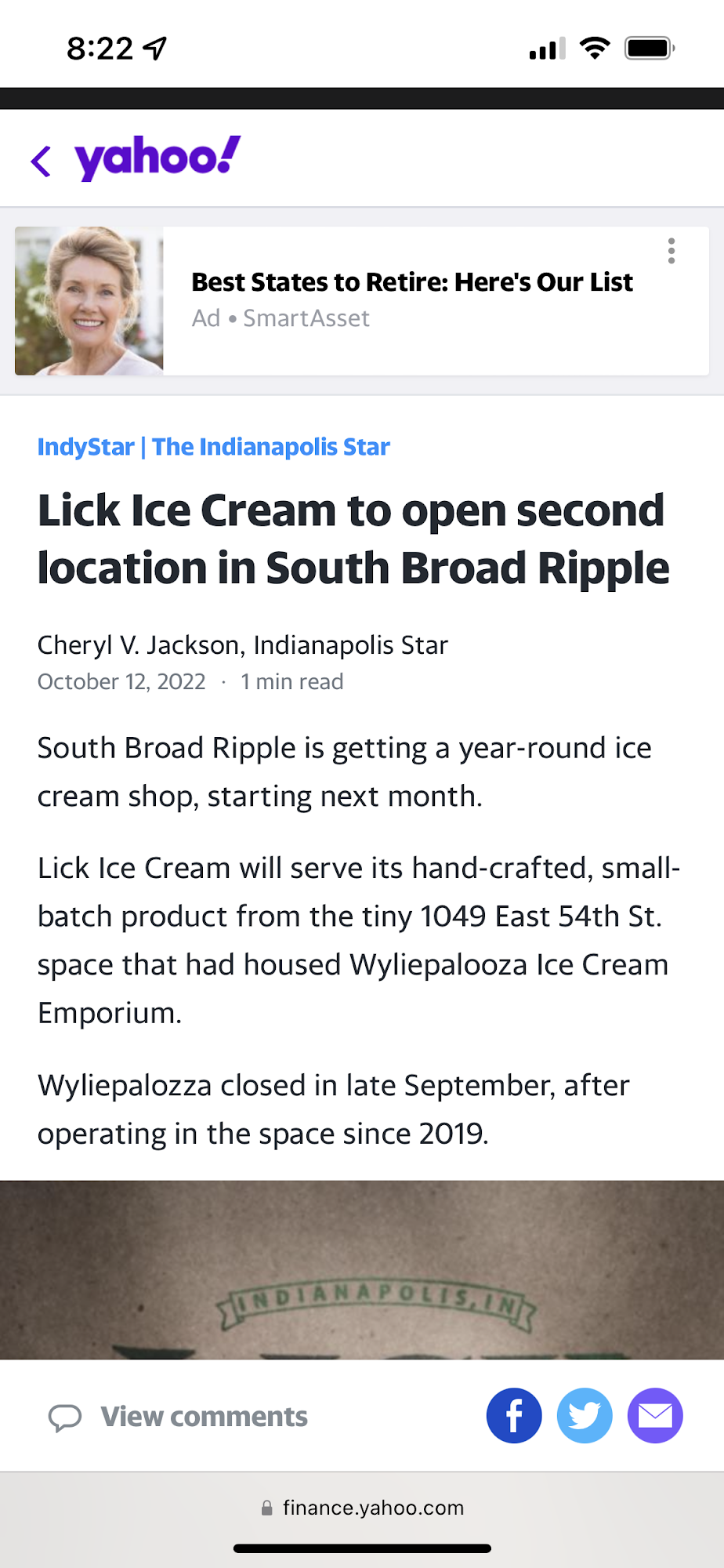Share the article on Facebook
Viewport: 724px width, 1568px height.
[514, 1416]
